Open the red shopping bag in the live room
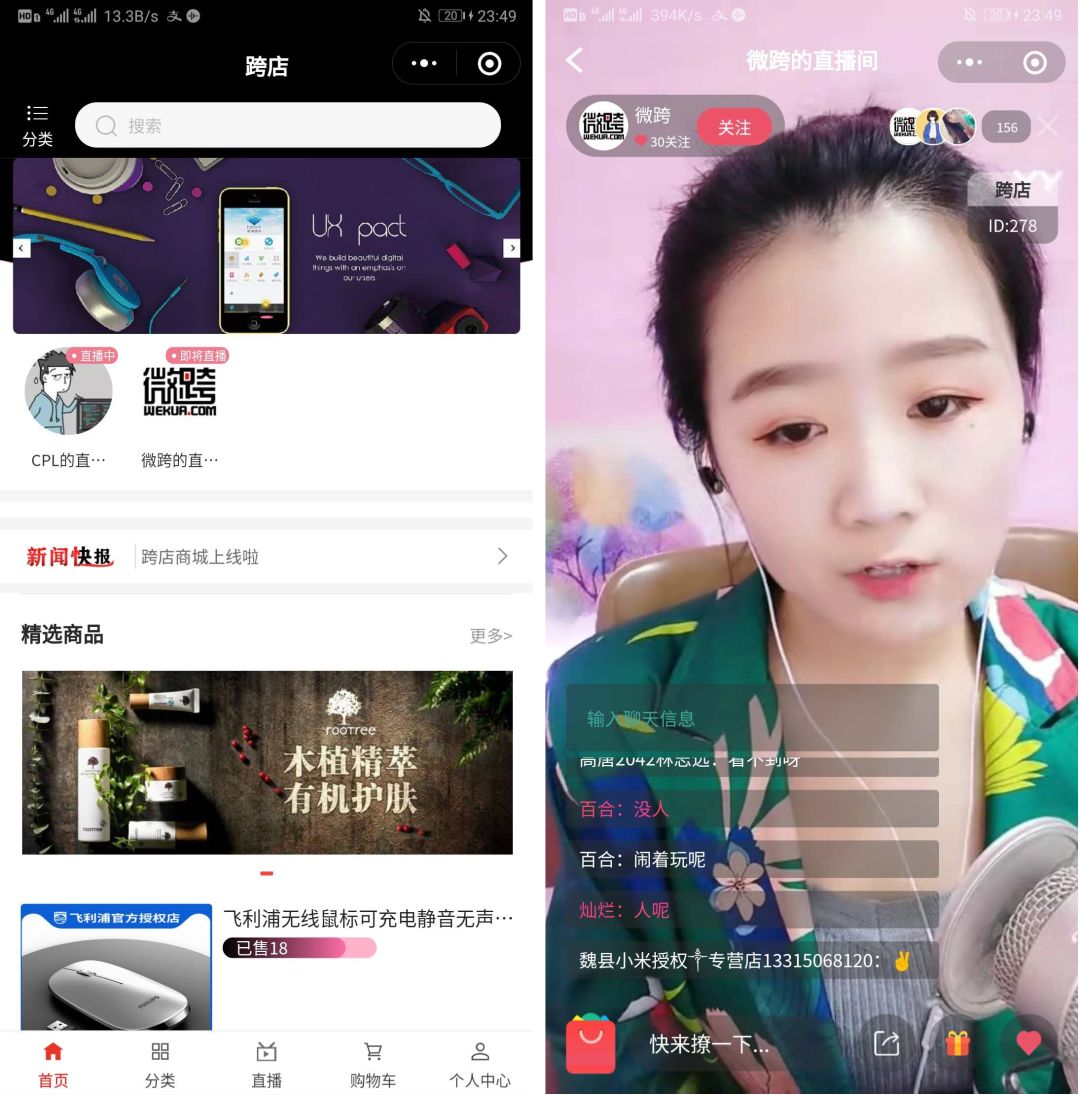The width and height of the screenshot is (1080, 1095). (591, 1043)
